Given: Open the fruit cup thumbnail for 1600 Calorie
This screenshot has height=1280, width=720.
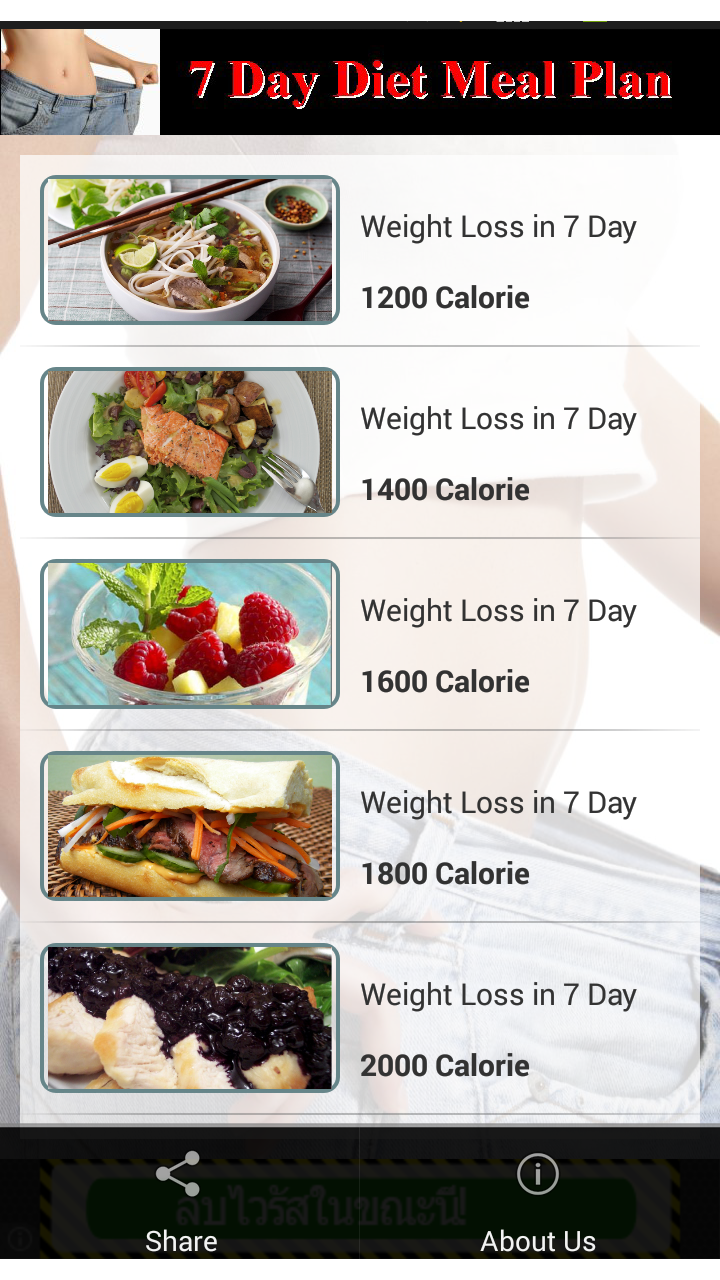Looking at the screenshot, I should coord(189,633).
